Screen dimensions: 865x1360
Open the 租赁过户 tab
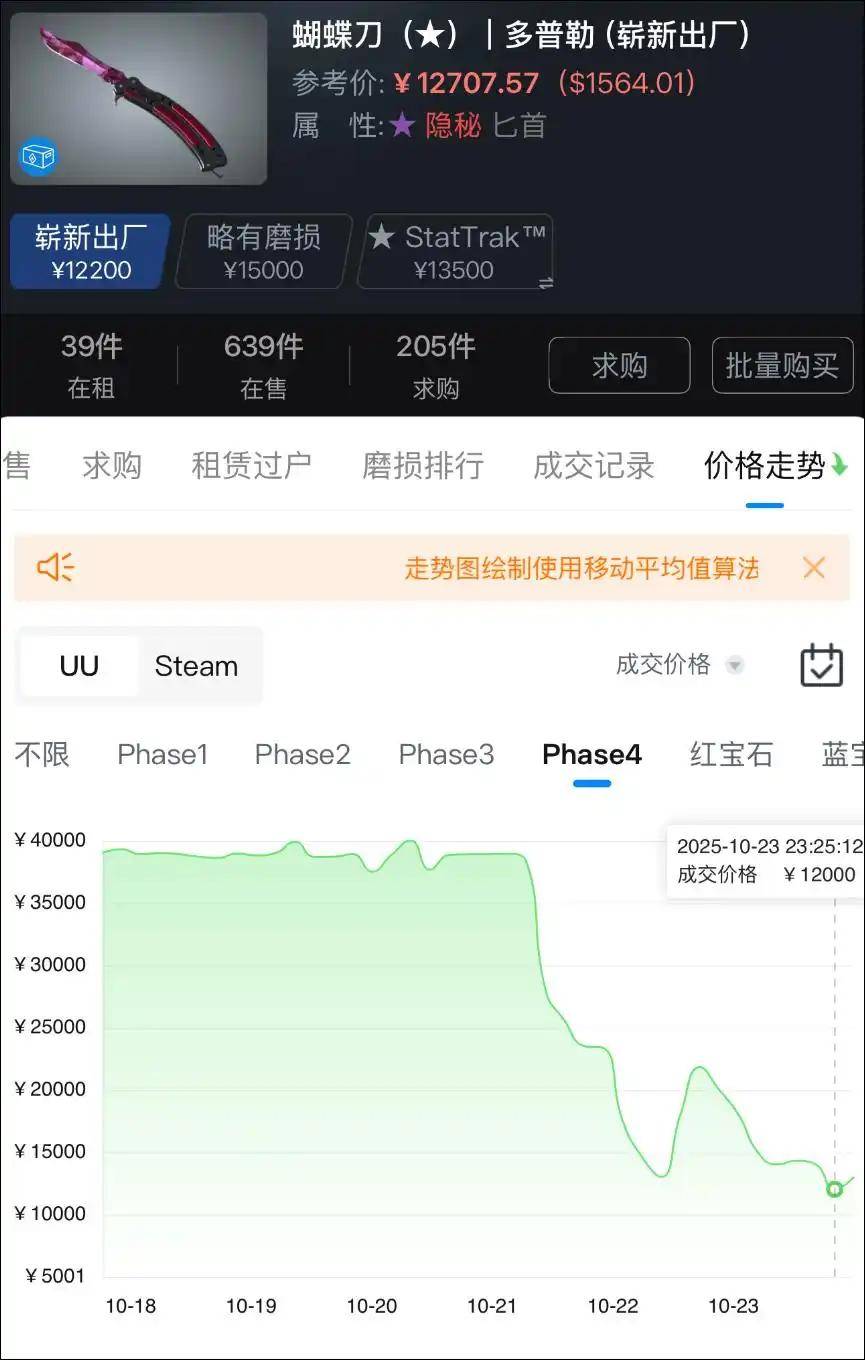(x=251, y=465)
